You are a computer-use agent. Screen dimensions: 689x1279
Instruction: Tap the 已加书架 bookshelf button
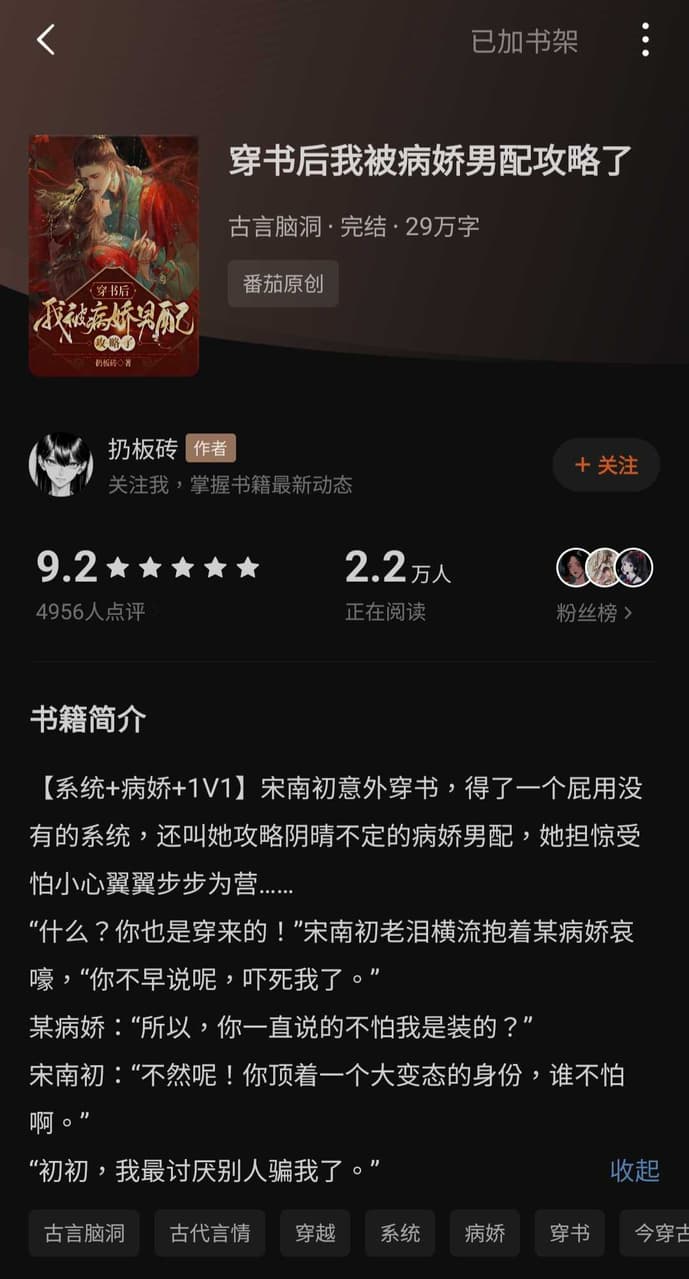524,41
